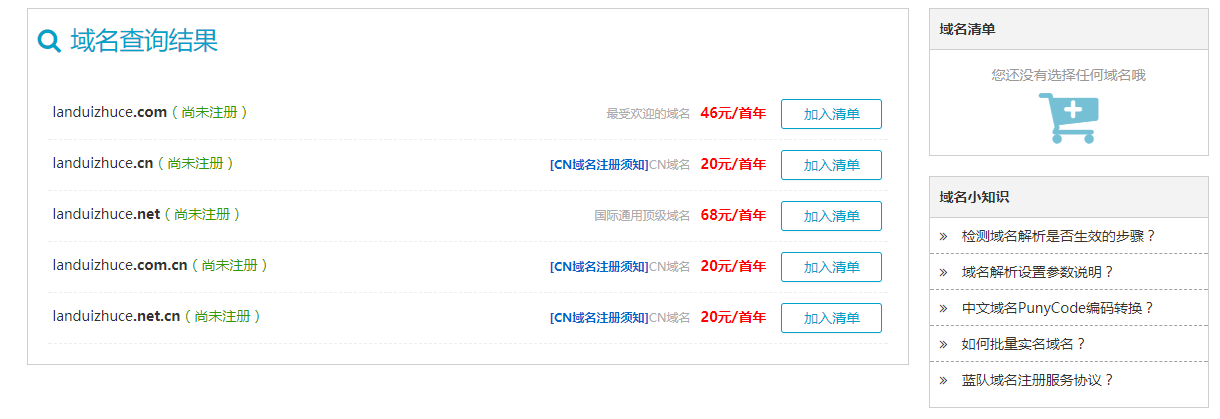Open 如何批量实名域名 article
1220x419 pixels.
[1023, 344]
